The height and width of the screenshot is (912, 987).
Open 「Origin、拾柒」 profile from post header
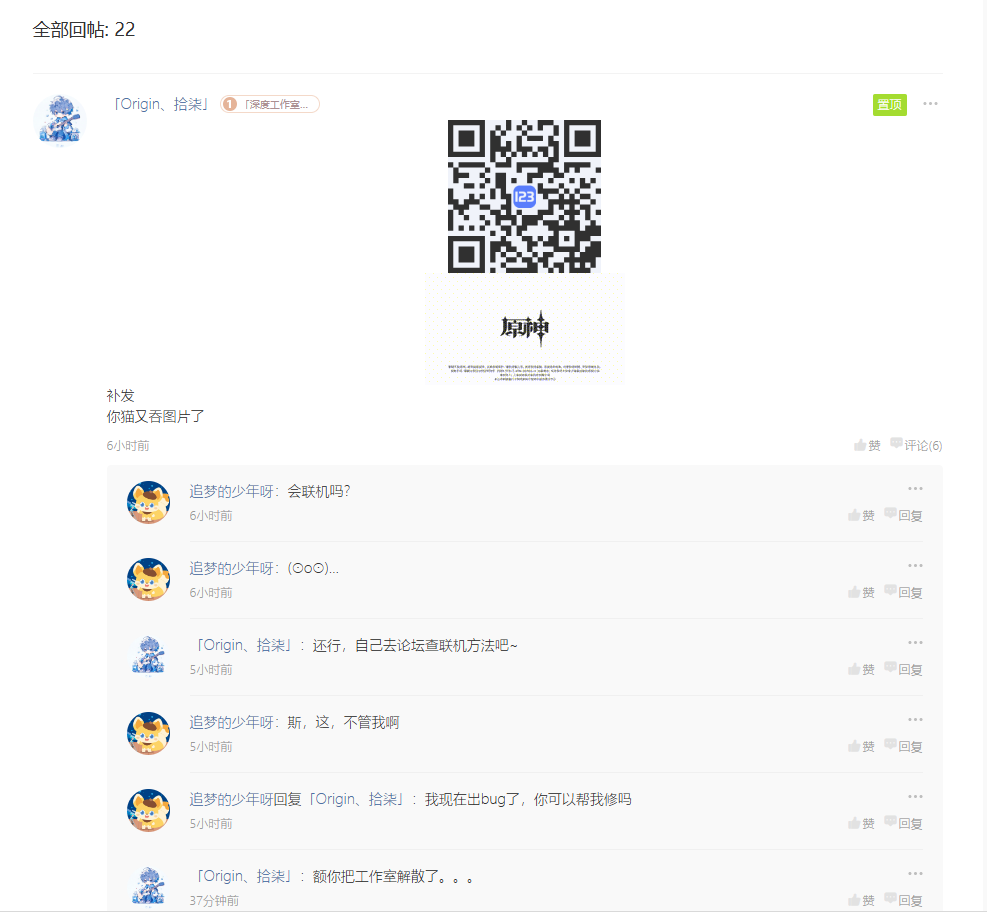(x=161, y=104)
